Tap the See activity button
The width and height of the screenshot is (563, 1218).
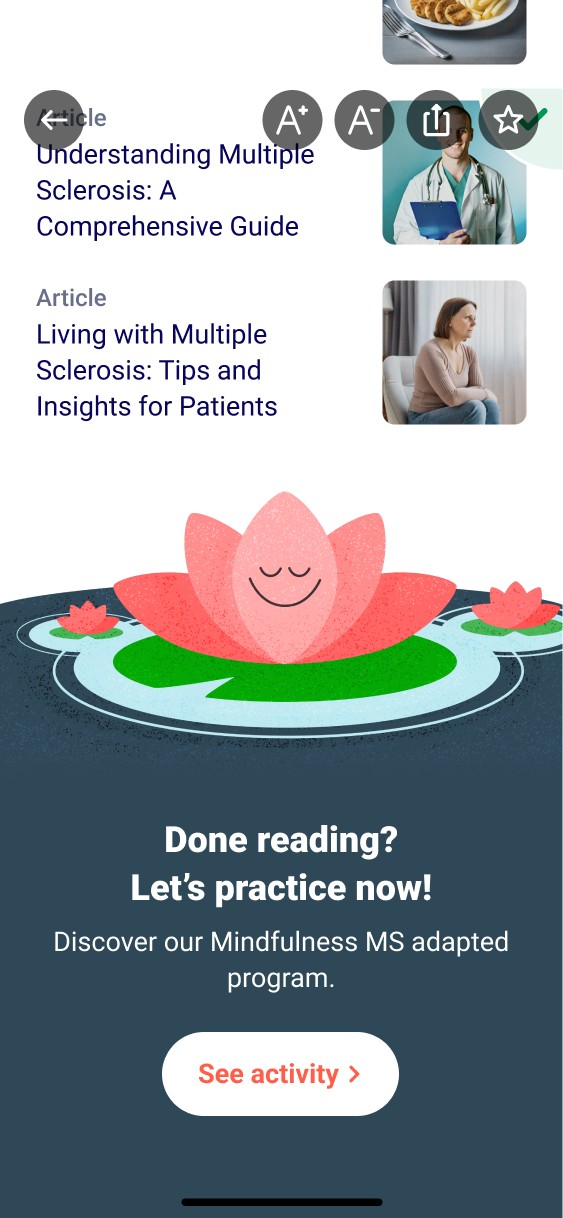(280, 1074)
